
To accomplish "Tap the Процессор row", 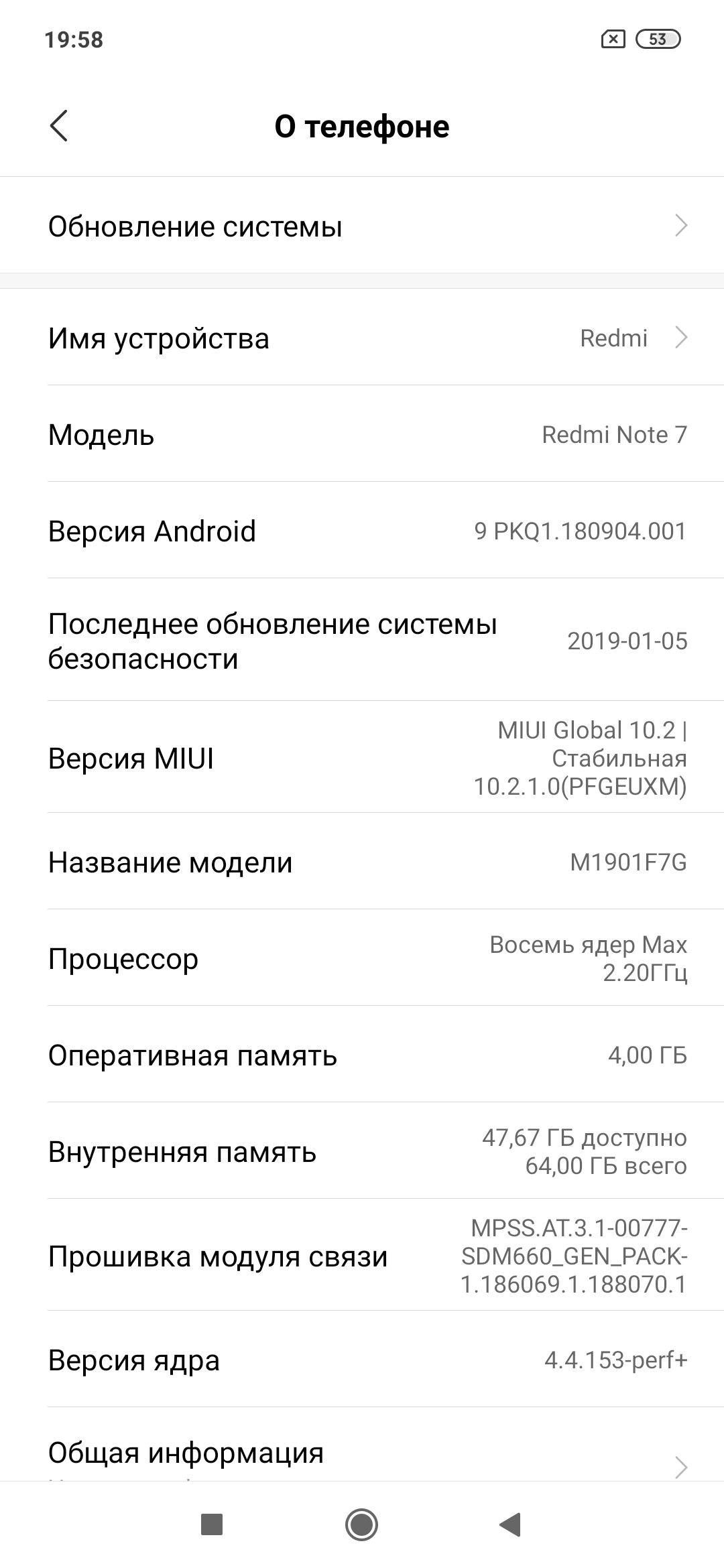I will pyautogui.click(x=362, y=959).
